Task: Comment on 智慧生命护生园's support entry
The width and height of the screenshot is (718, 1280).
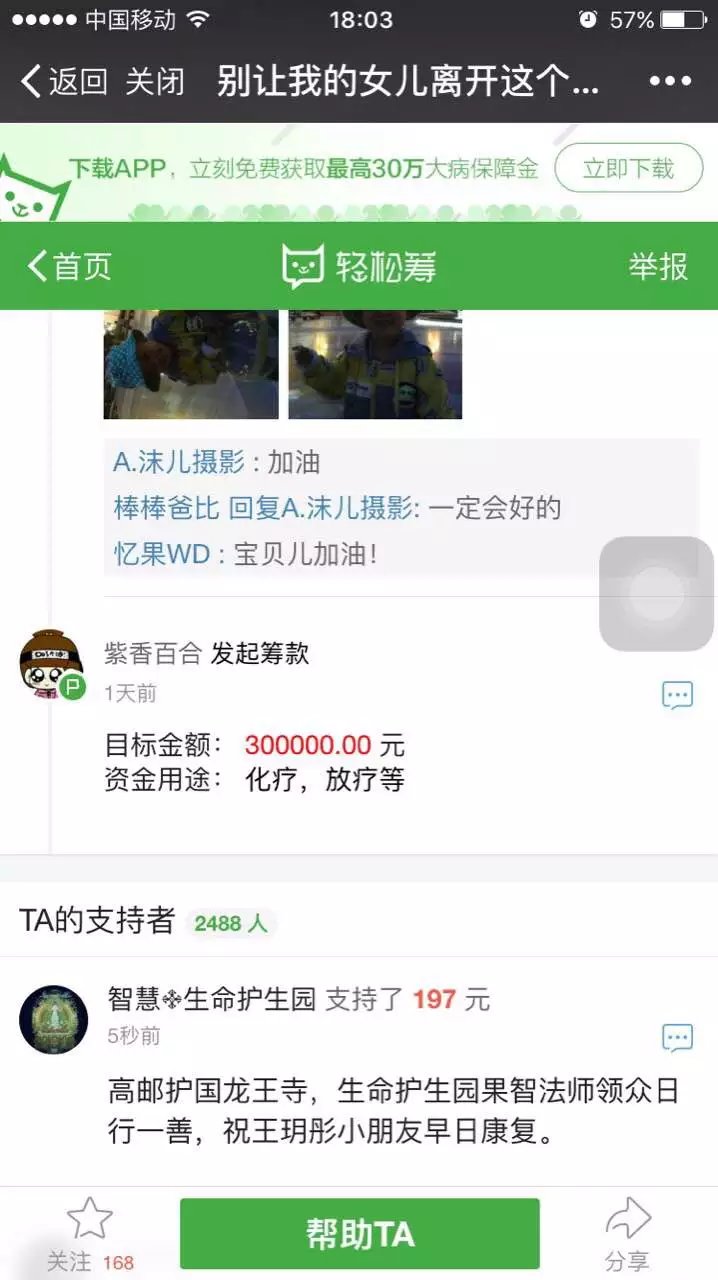Action: click(x=677, y=1038)
